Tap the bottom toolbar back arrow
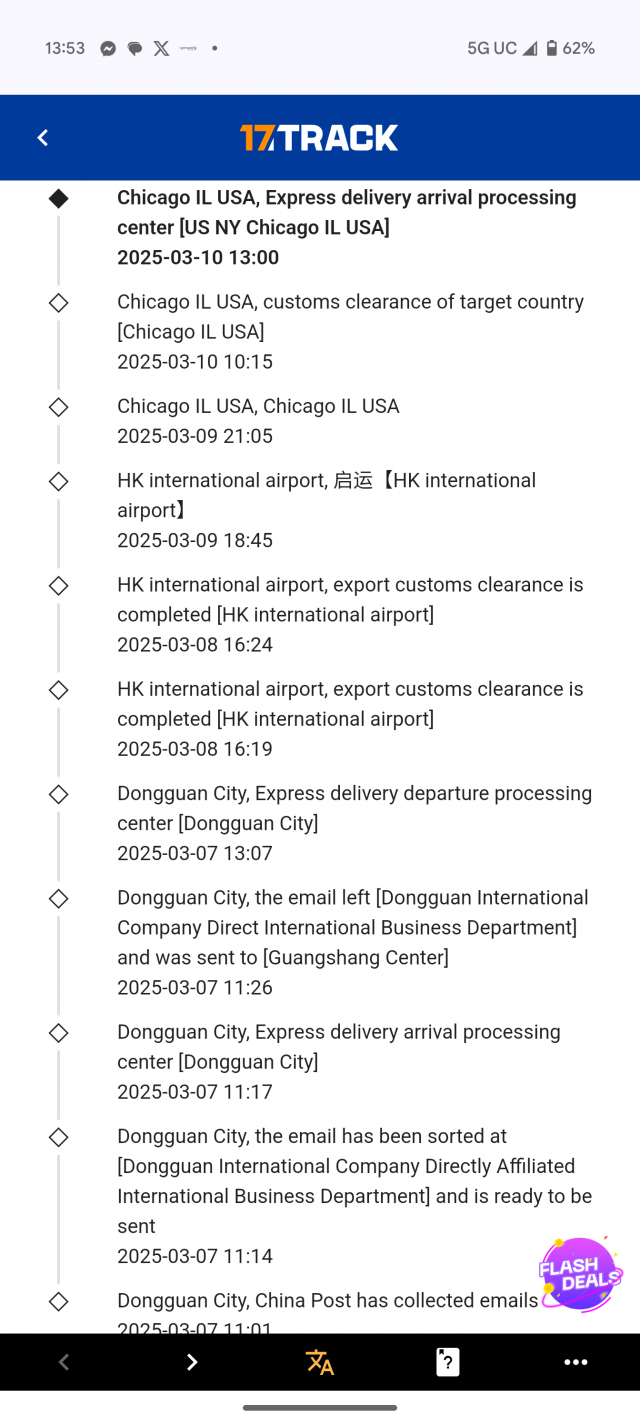 [64, 1362]
